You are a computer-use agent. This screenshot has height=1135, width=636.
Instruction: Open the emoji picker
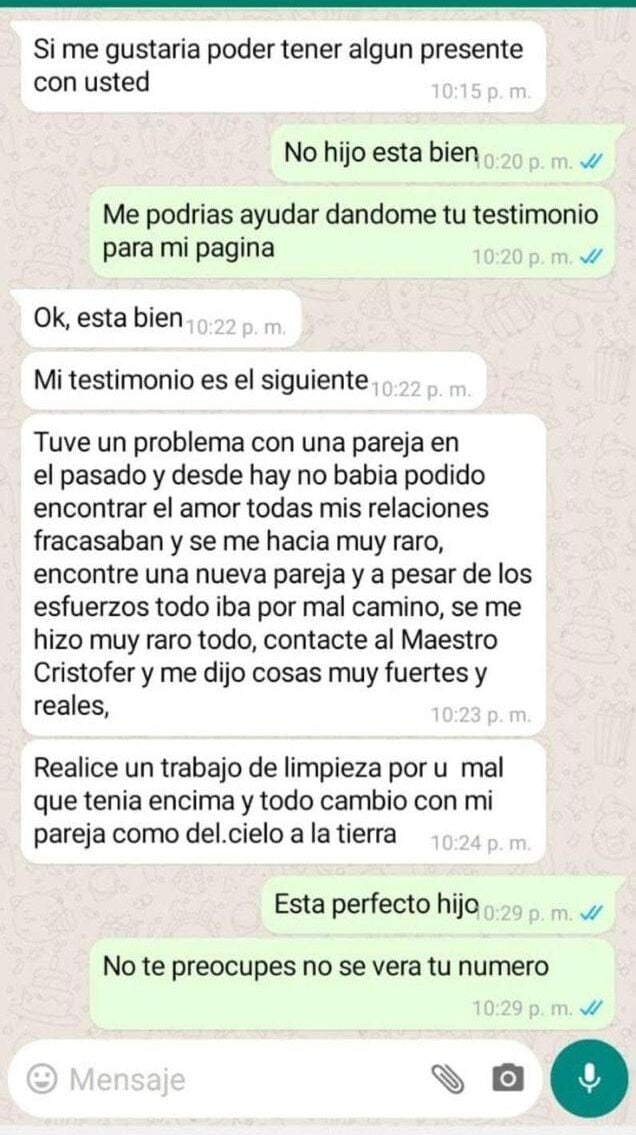pyautogui.click(x=41, y=1079)
